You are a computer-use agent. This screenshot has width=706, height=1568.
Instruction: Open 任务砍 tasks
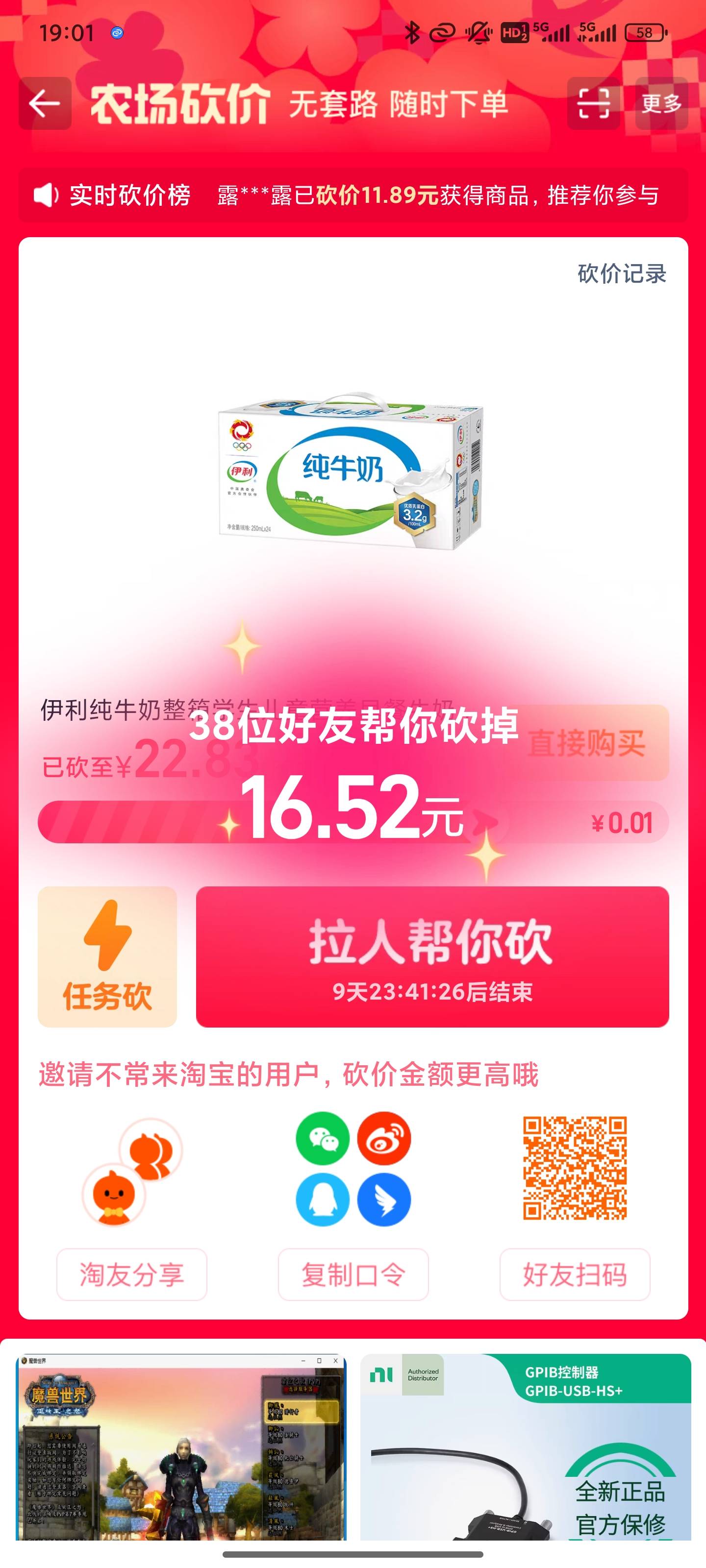pyautogui.click(x=107, y=956)
